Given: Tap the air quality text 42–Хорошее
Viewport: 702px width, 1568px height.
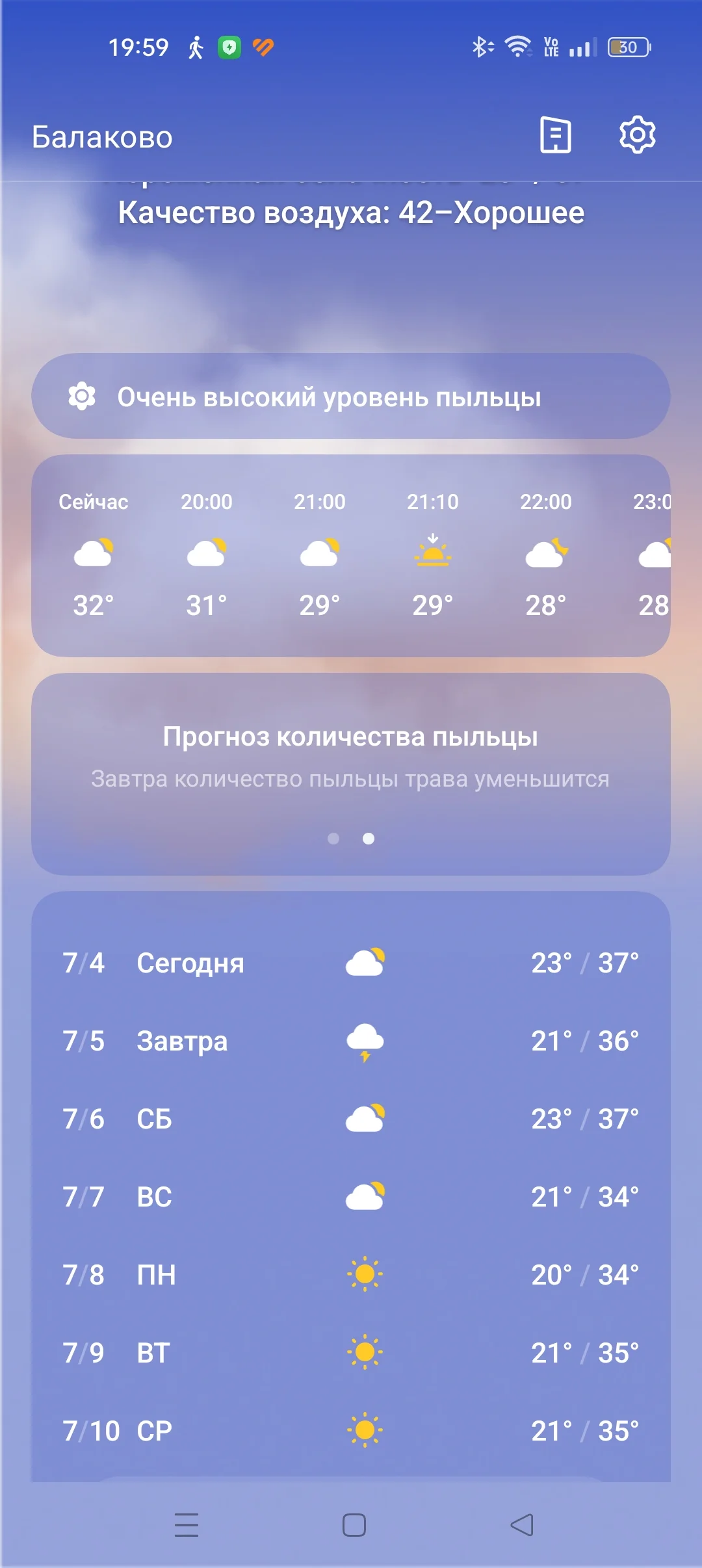Looking at the screenshot, I should [x=351, y=211].
